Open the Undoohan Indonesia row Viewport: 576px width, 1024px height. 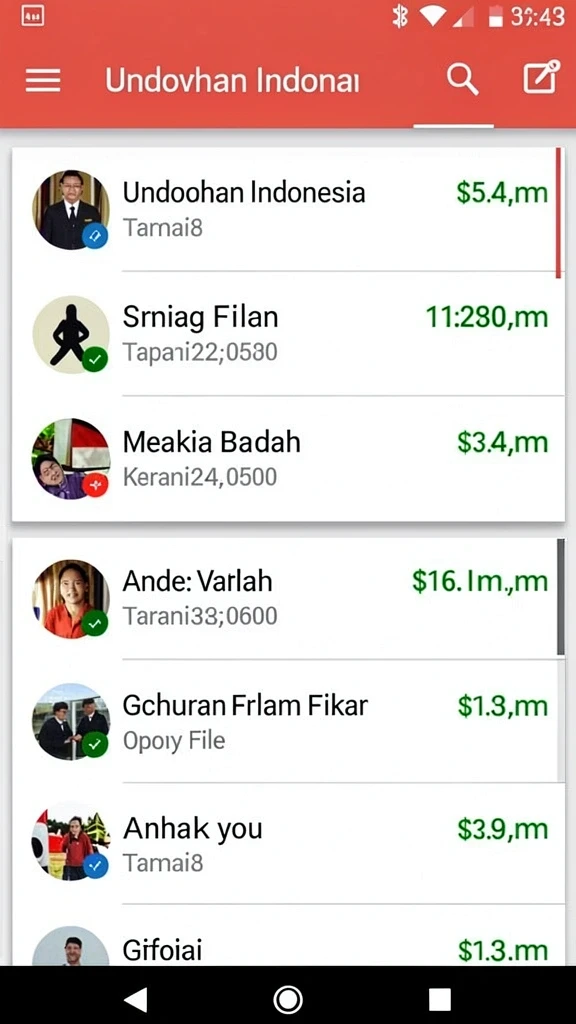tap(288, 209)
